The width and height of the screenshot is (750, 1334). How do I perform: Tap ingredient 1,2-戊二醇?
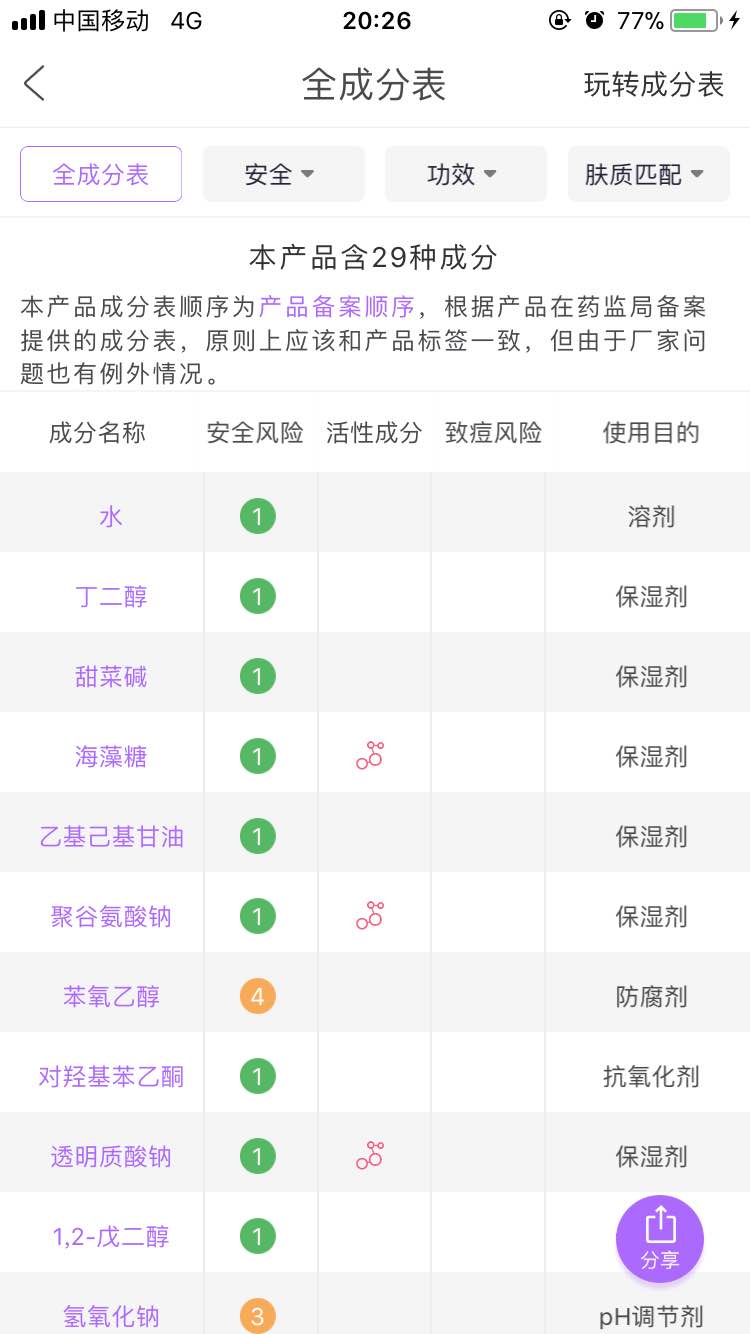[110, 1237]
